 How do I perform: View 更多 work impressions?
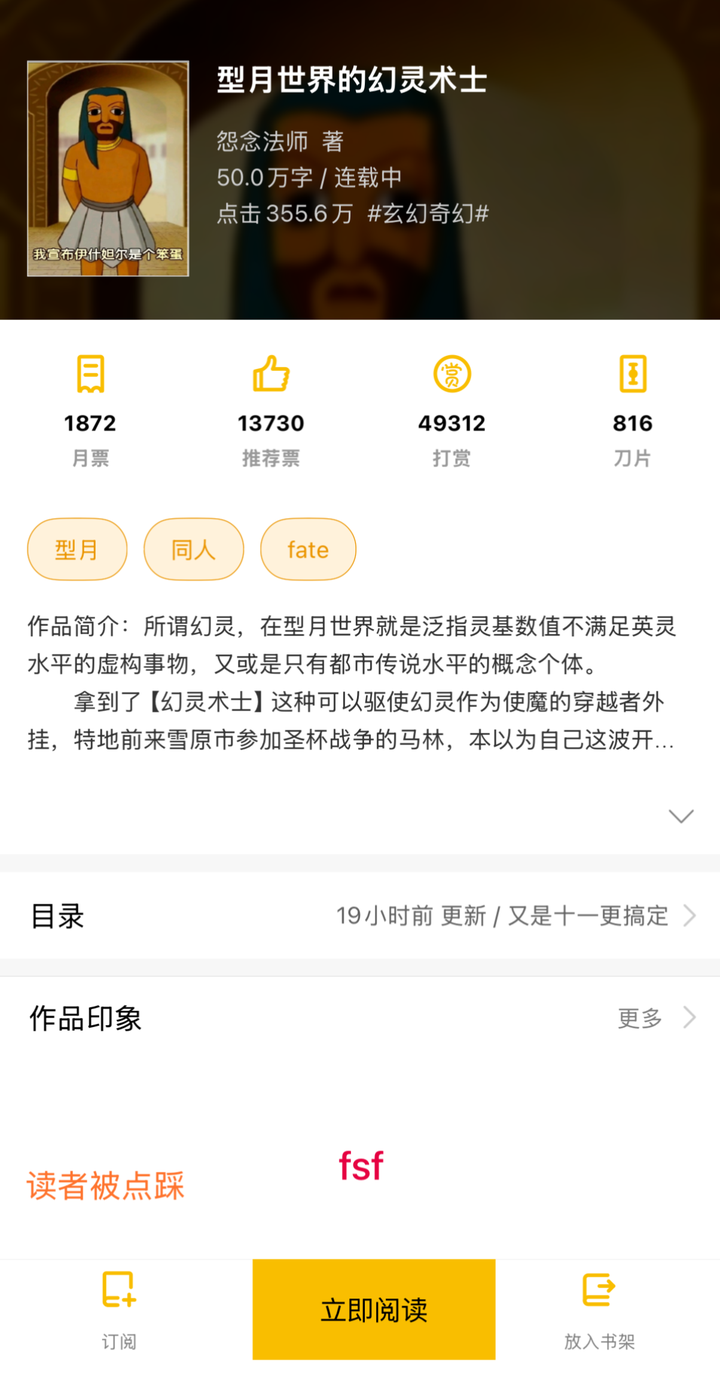pos(655,1018)
